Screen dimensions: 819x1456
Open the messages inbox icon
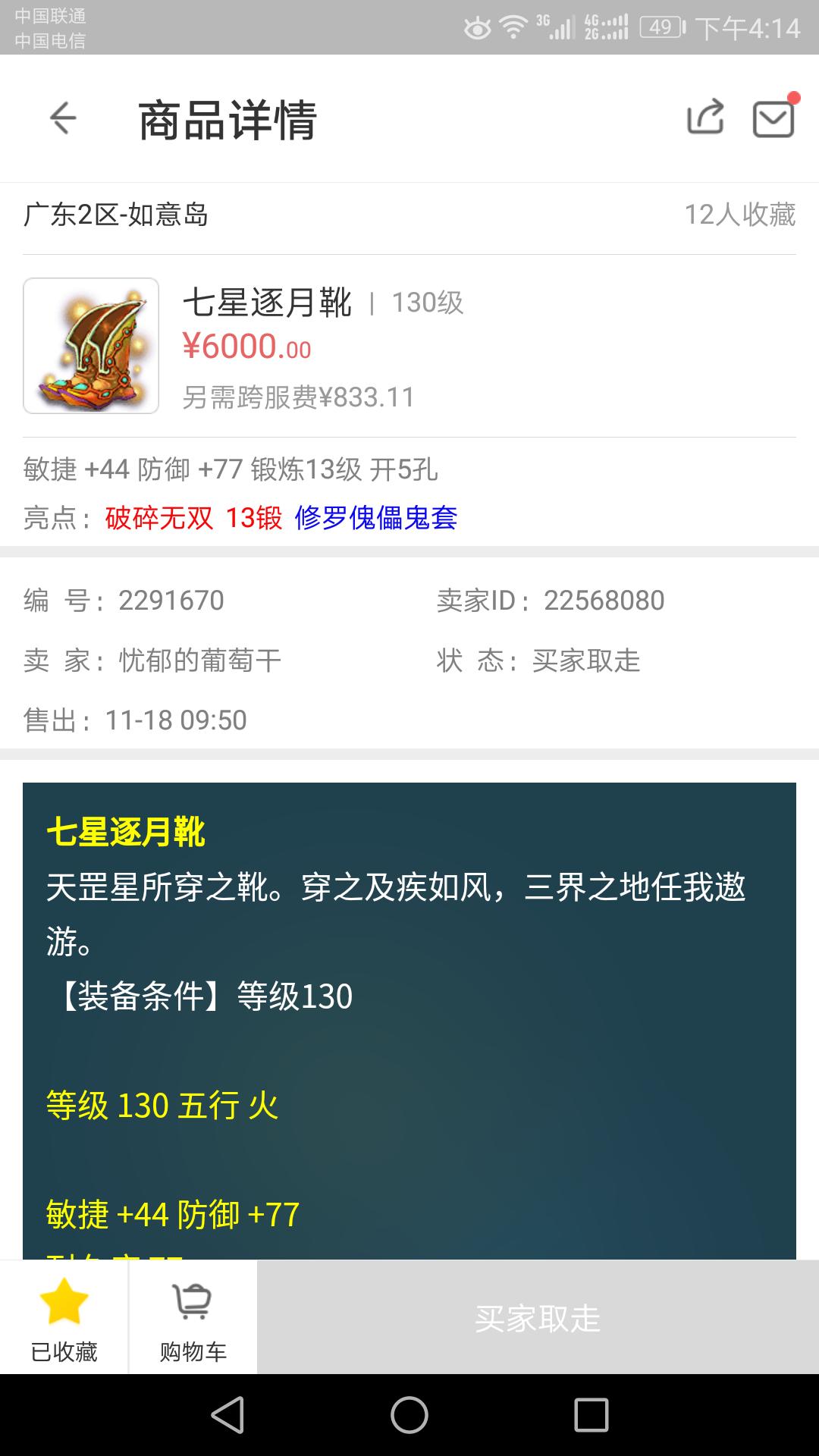tap(773, 119)
